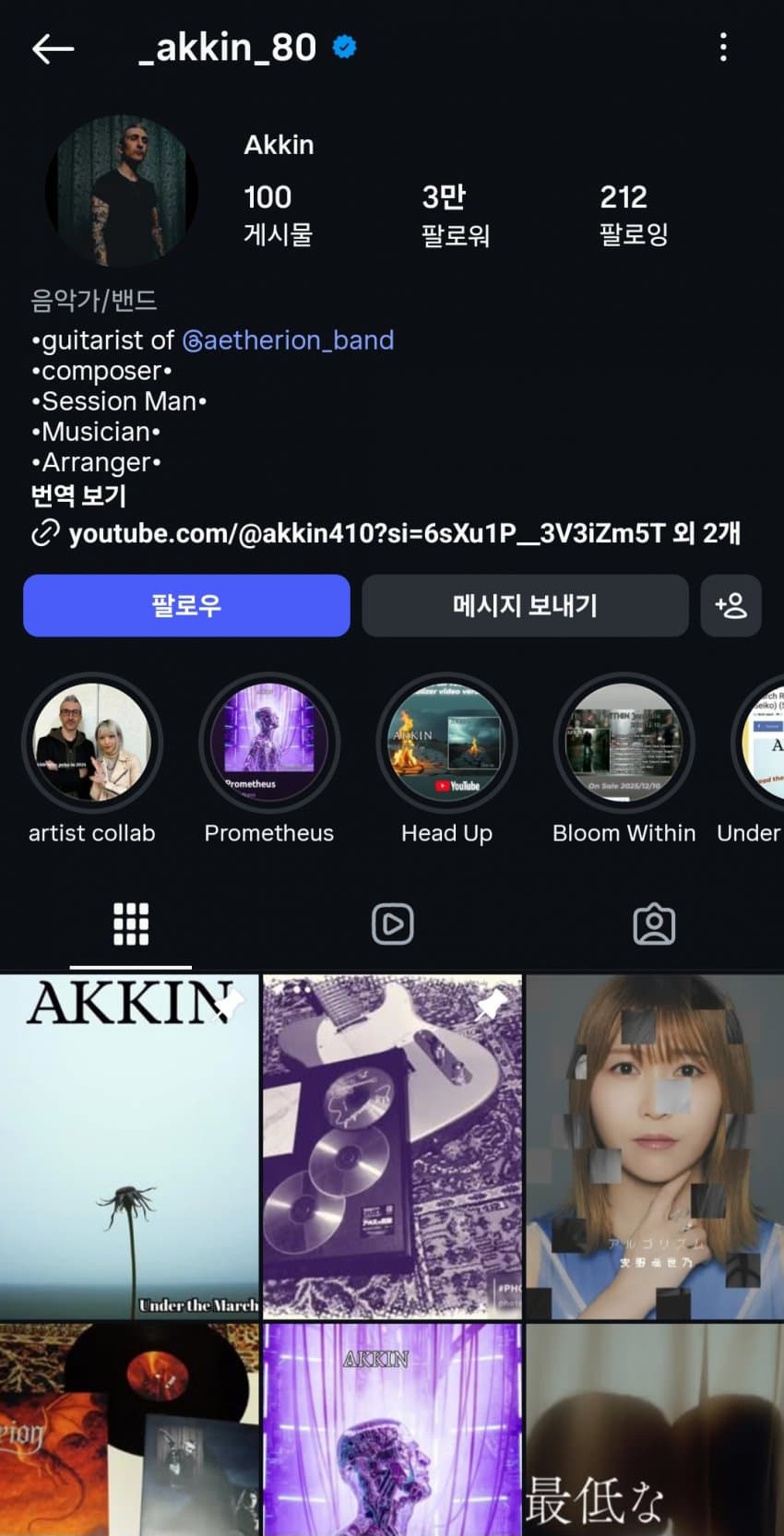
Task: Tap the 팔로우 button to follow Akkin
Action: click(x=186, y=605)
